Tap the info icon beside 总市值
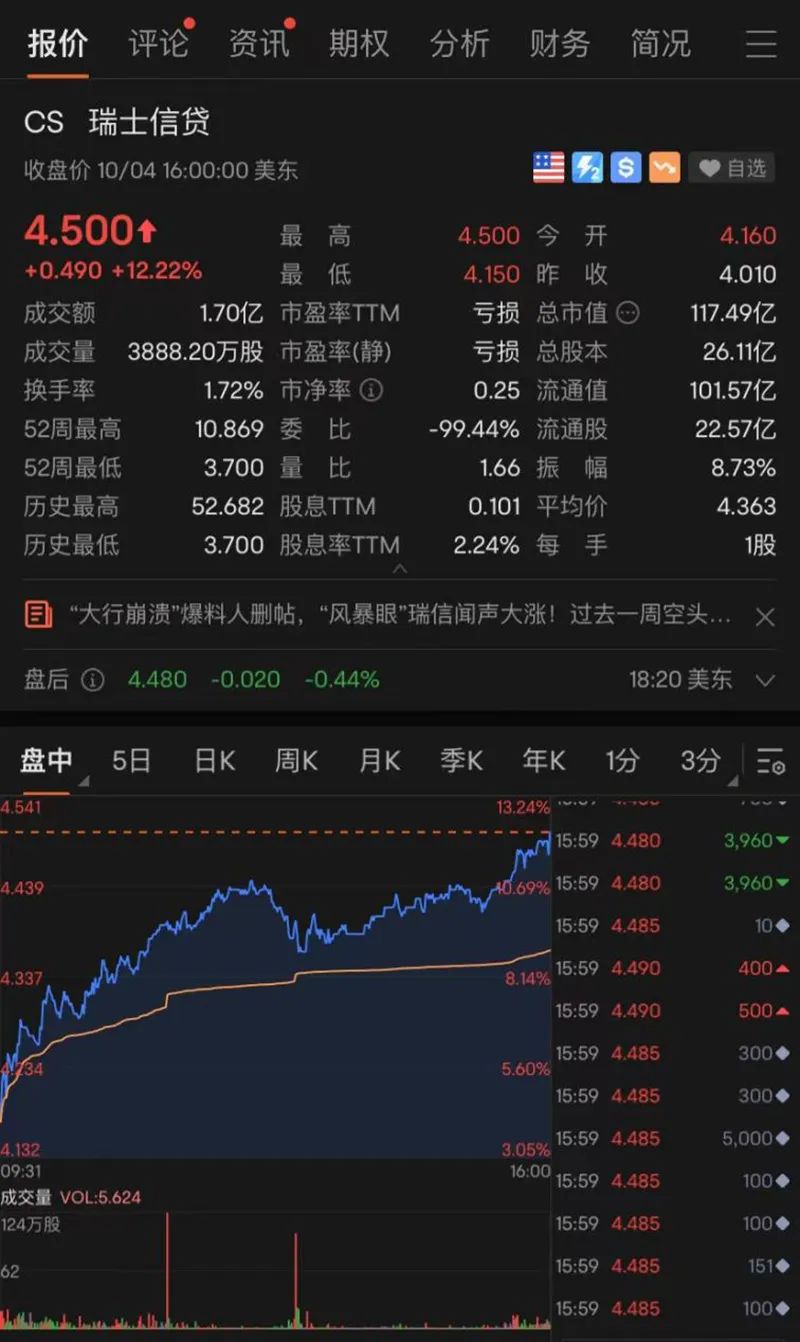This screenshot has height=1342, width=800. [627, 313]
